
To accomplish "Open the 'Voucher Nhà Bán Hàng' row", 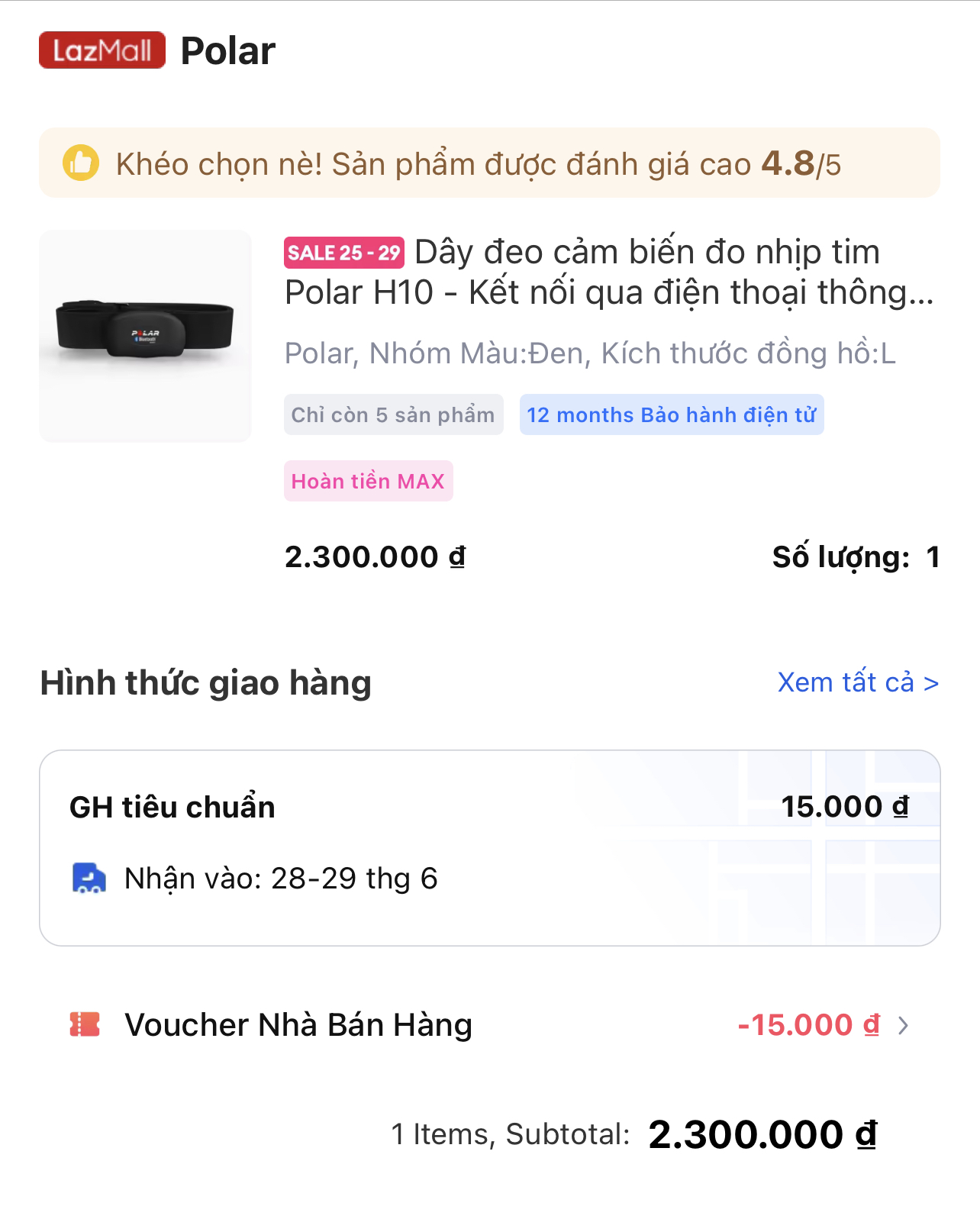I will (490, 1025).
